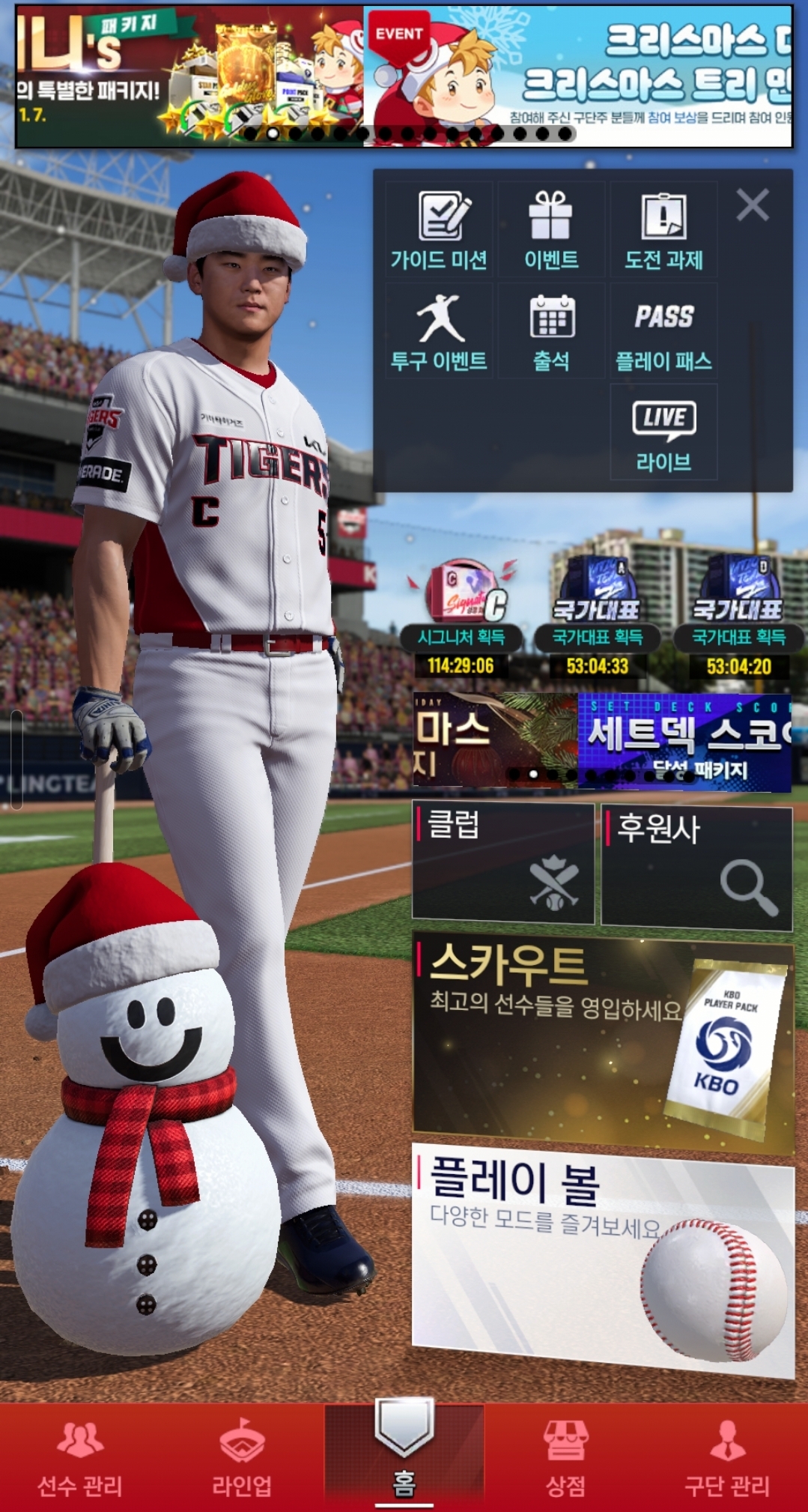
Task: Open the 클럽 tile
Action: [x=502, y=864]
